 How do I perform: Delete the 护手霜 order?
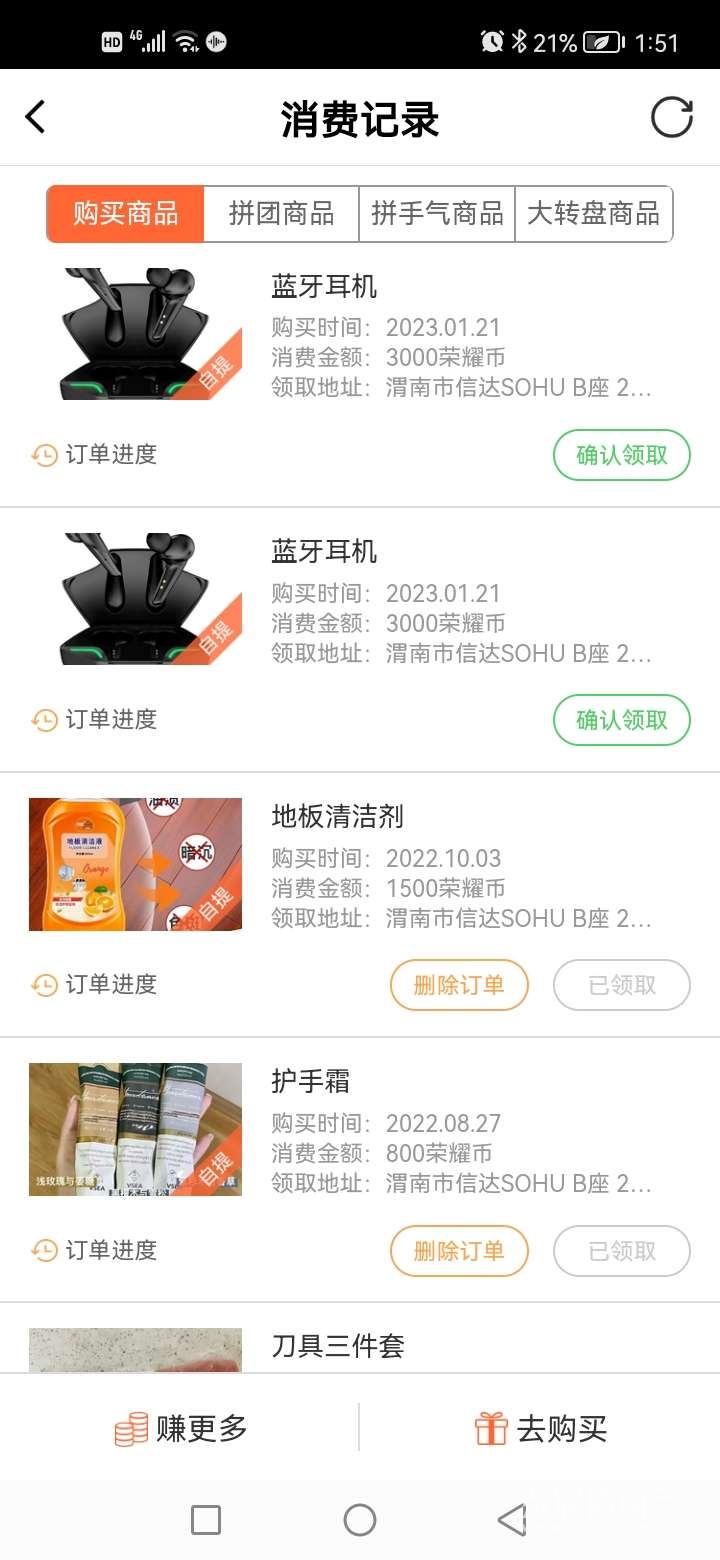[459, 1251]
